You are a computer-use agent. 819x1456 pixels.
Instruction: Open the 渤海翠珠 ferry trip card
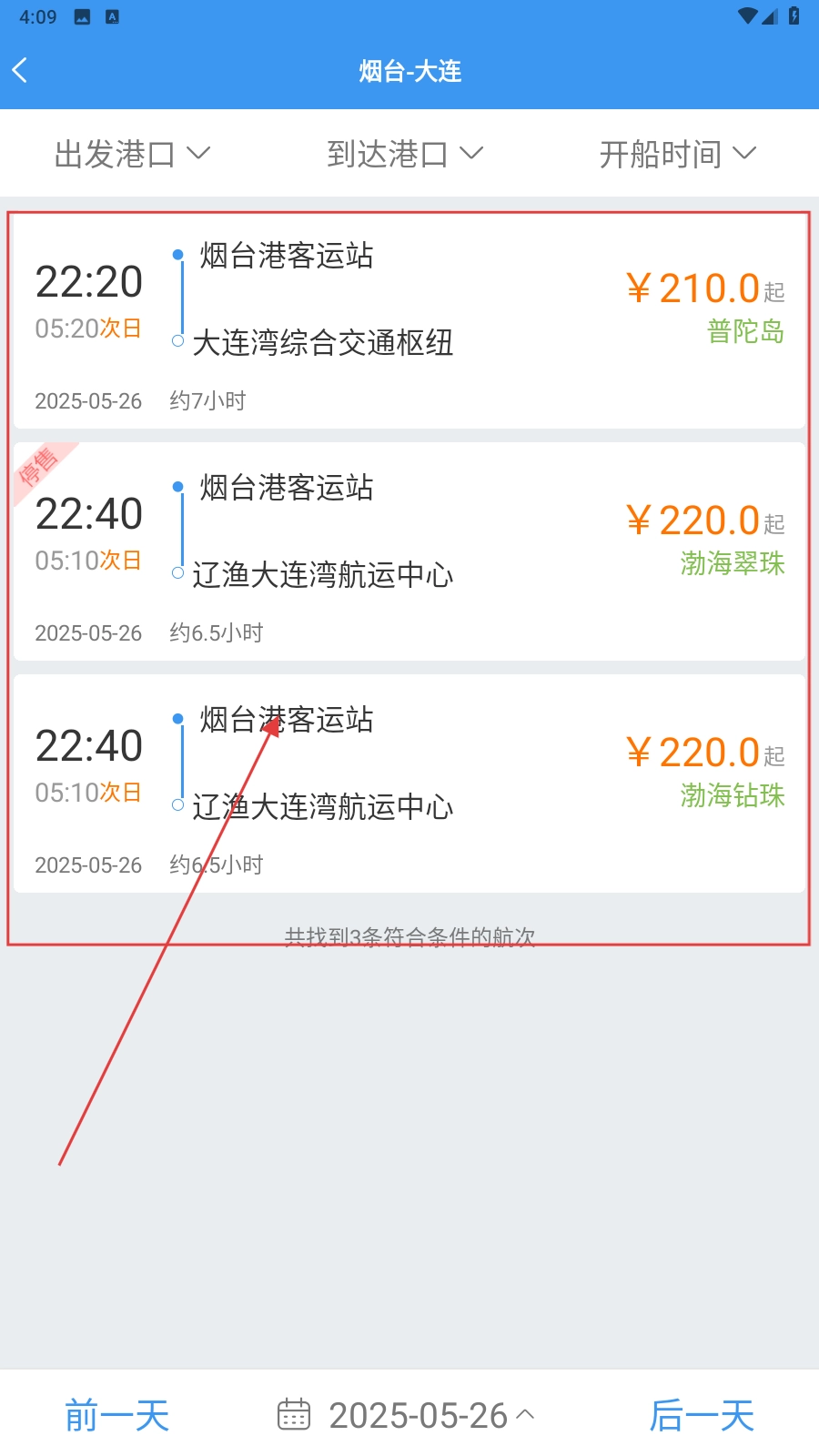point(409,552)
